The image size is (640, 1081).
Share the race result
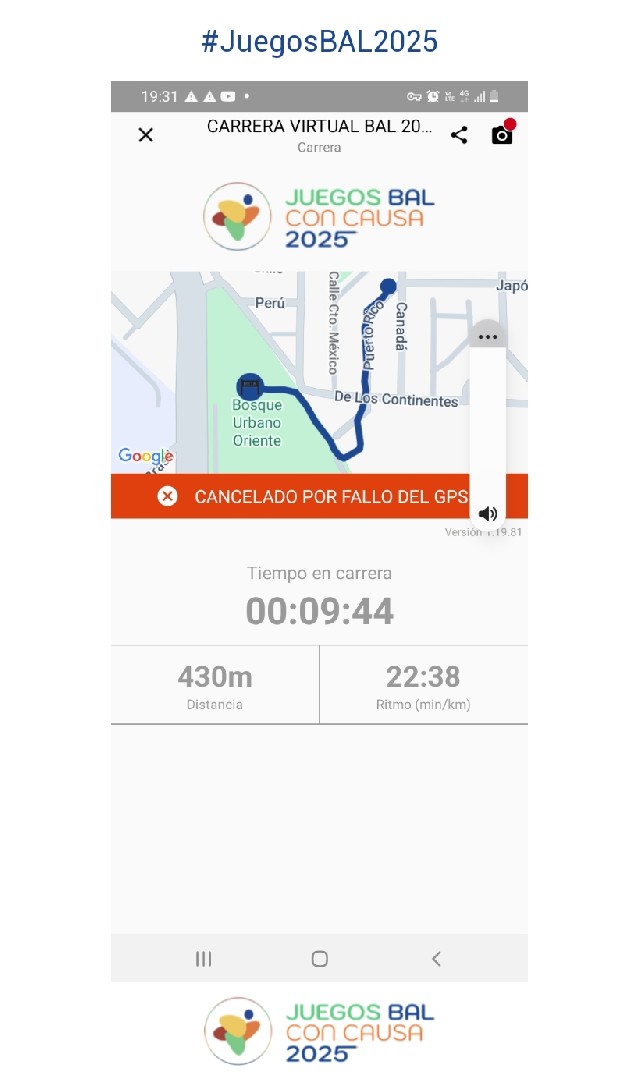click(x=459, y=134)
